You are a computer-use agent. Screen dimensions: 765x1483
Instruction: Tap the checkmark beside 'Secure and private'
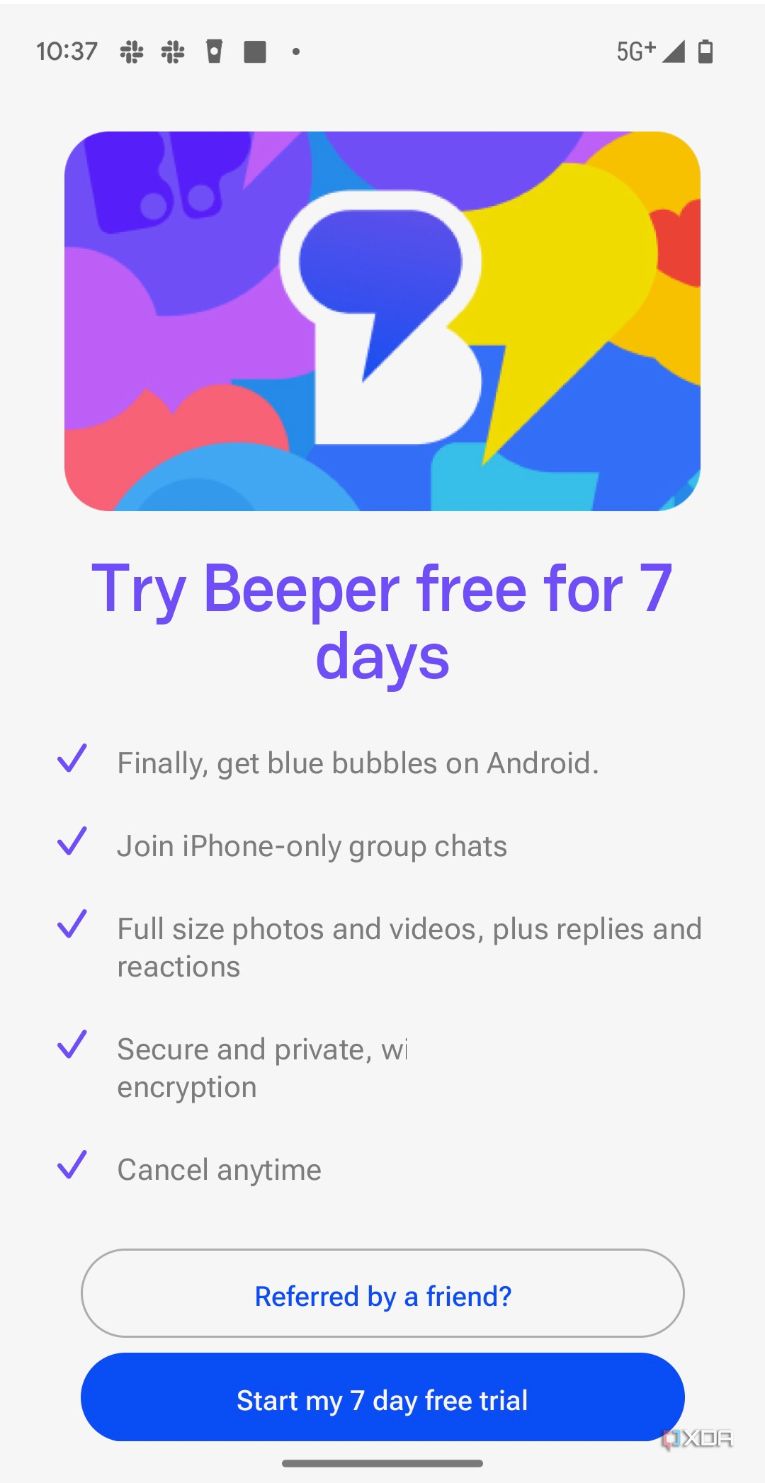coord(71,1044)
